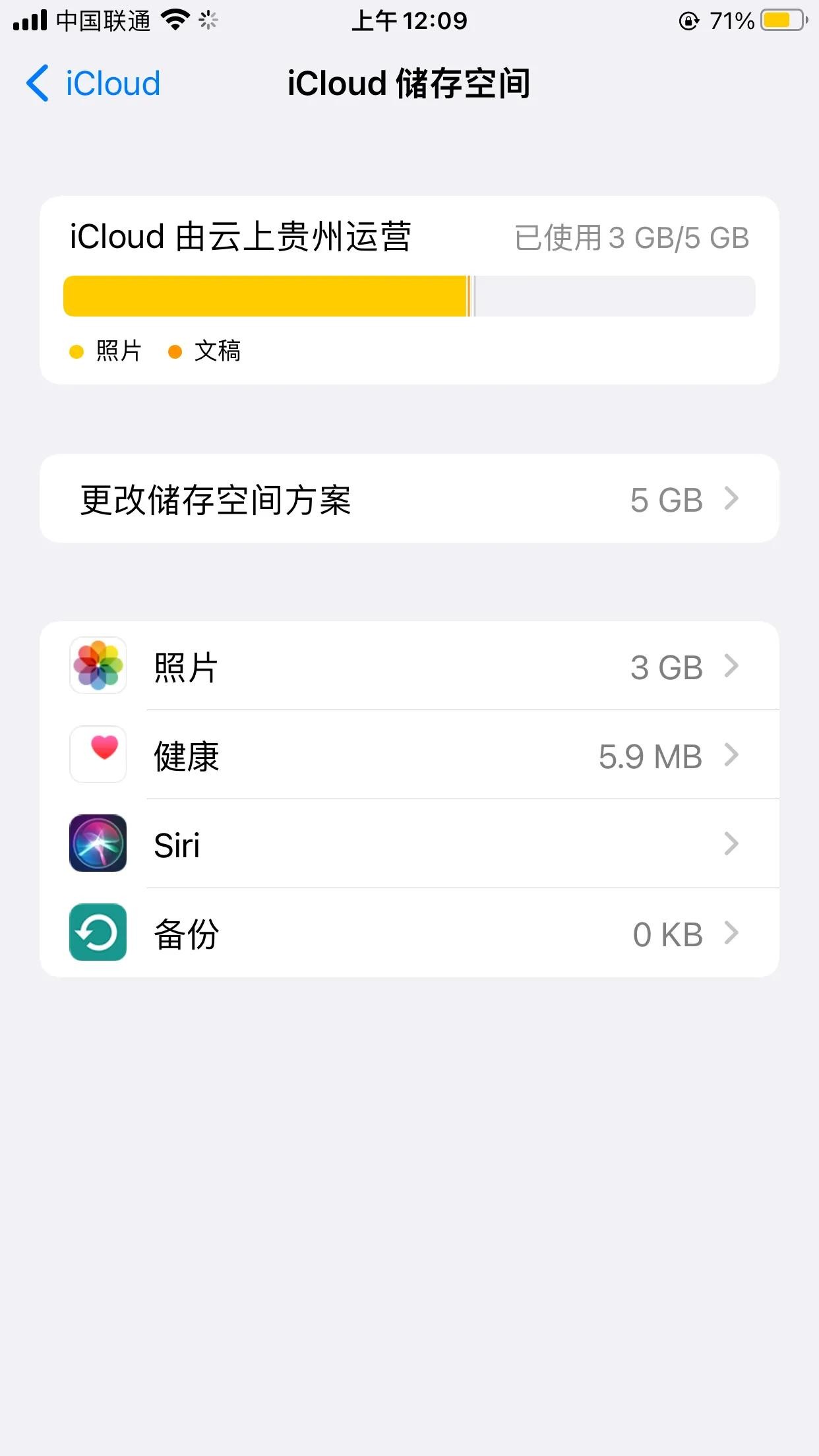This screenshot has height=1456, width=819.
Task: Open 健康 storage details
Action: pos(409,755)
